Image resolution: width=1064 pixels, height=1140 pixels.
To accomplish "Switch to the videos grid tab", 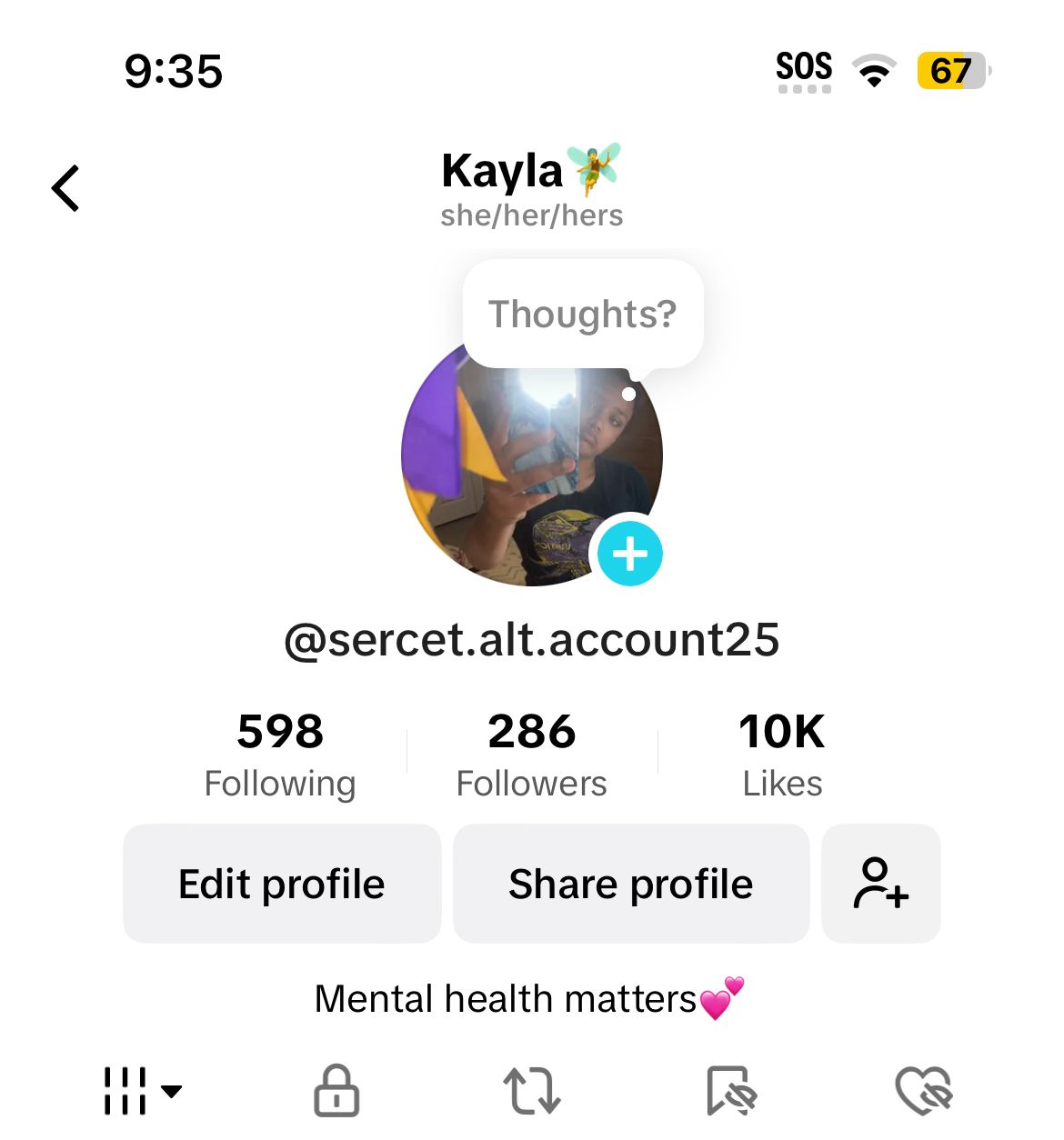I will pyautogui.click(x=141, y=1090).
